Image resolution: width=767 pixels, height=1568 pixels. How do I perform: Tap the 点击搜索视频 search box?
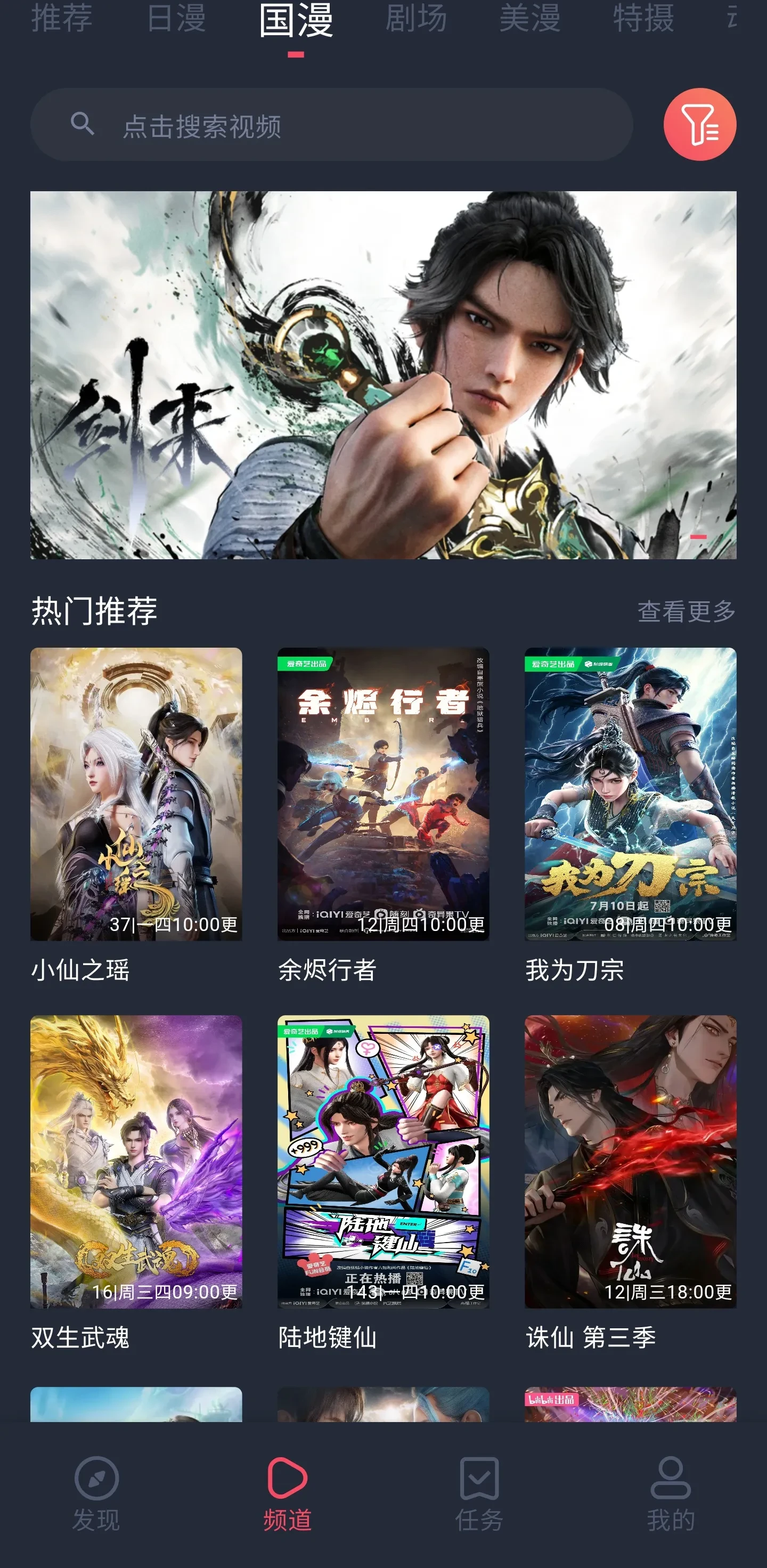[331, 125]
